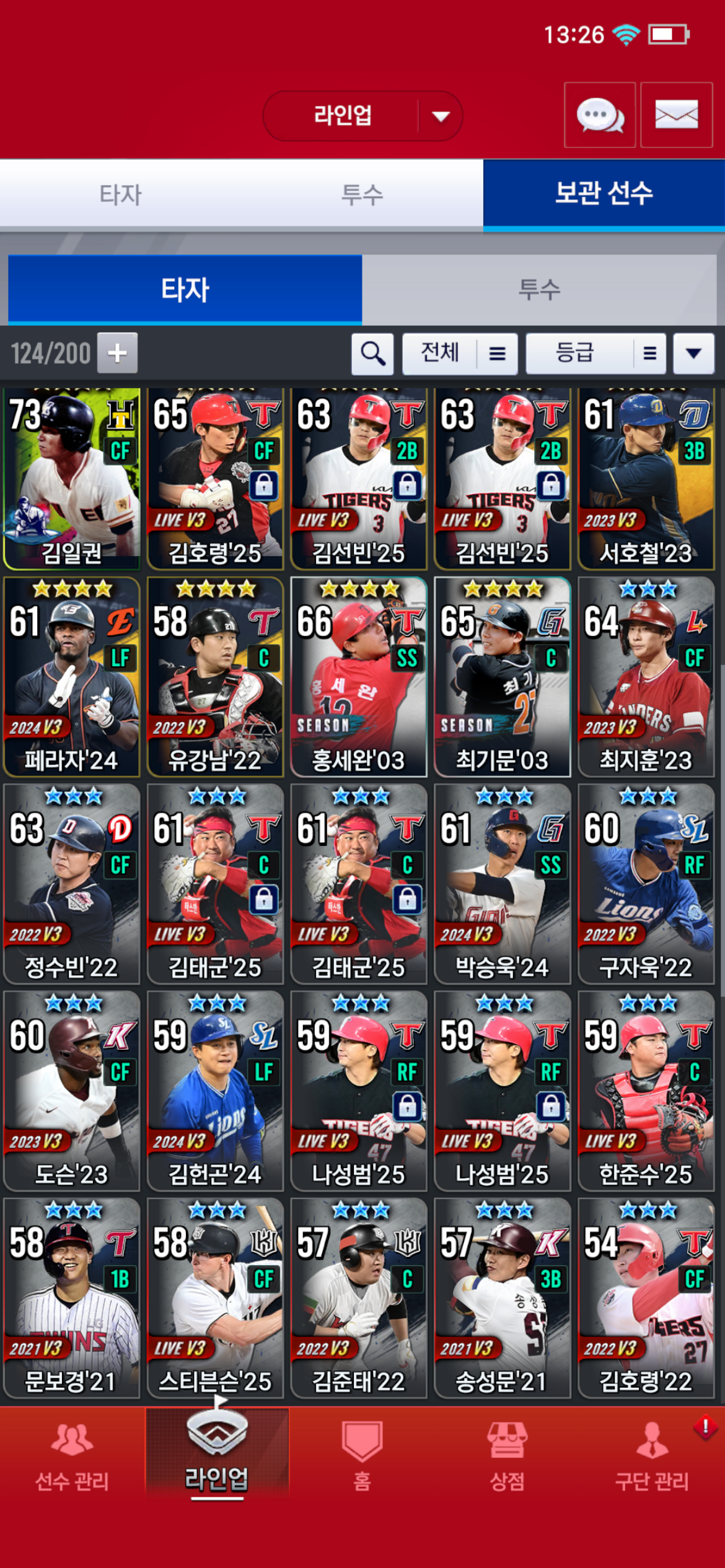The width and height of the screenshot is (725, 1568).
Task: Switch to the top 타자 tab
Action: pyautogui.click(x=120, y=194)
